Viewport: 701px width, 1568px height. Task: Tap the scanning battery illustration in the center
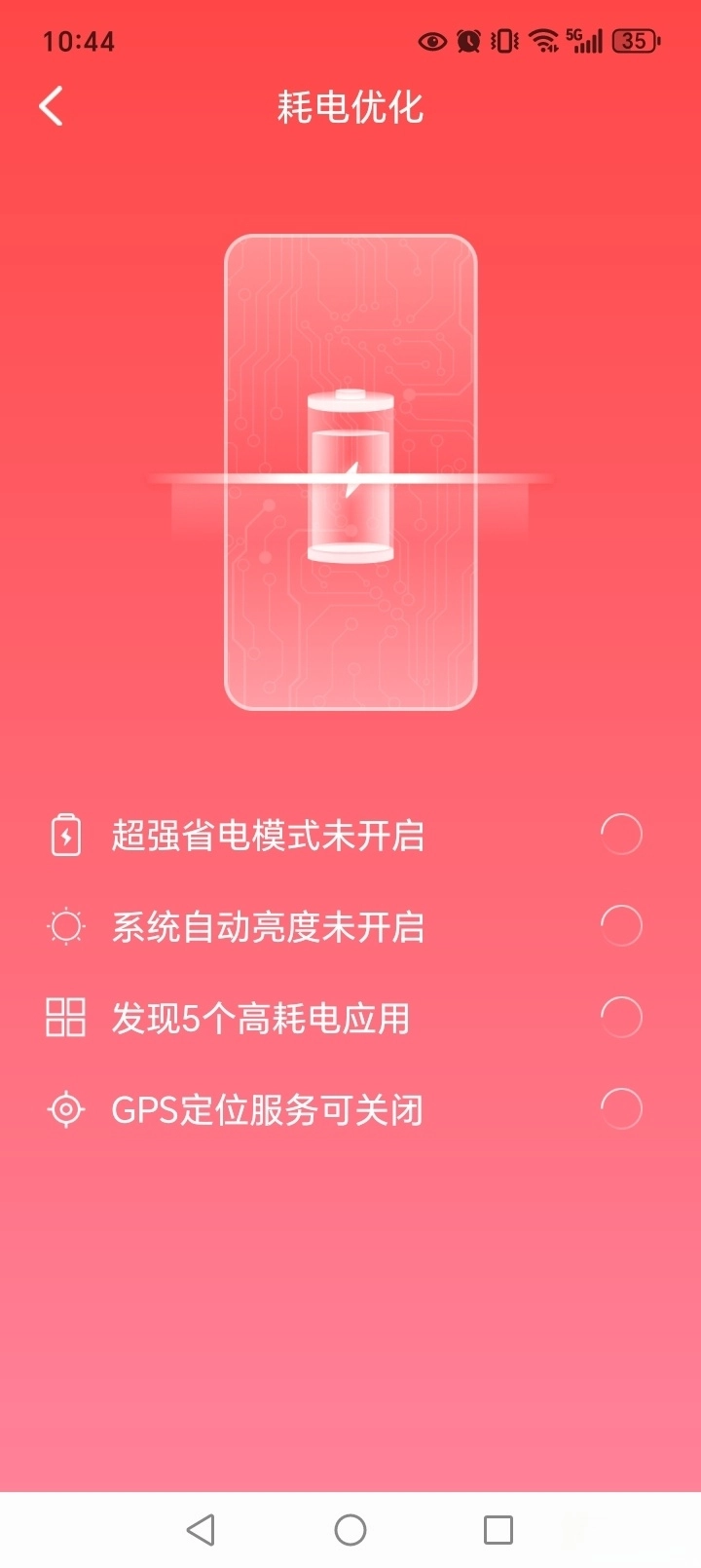coord(350,474)
